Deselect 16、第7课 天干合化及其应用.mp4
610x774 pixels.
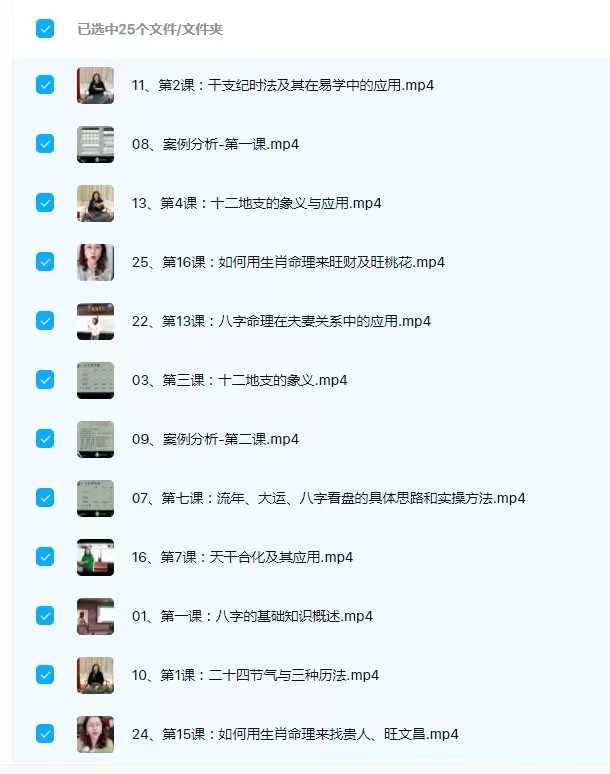pyautogui.click(x=45, y=557)
